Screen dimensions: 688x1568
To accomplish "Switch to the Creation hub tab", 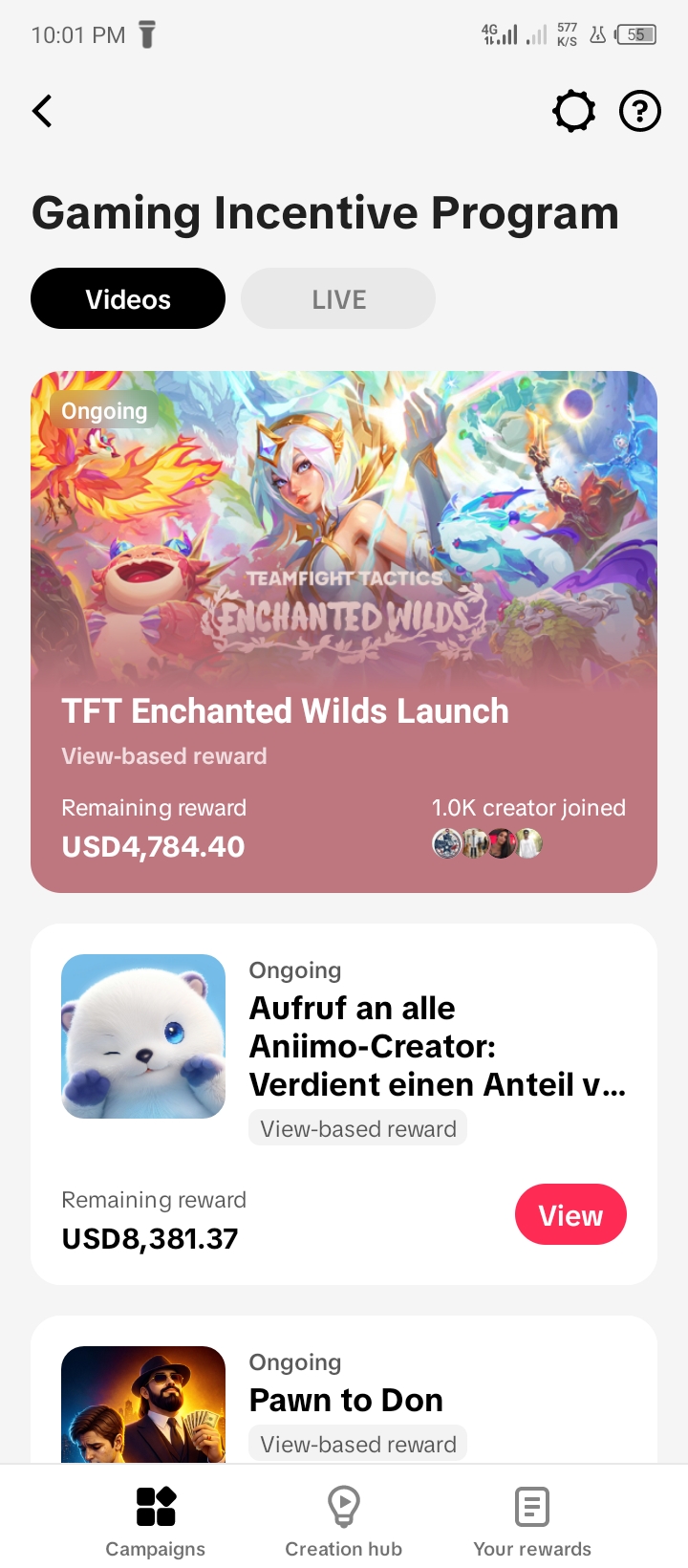I will pos(344,1522).
